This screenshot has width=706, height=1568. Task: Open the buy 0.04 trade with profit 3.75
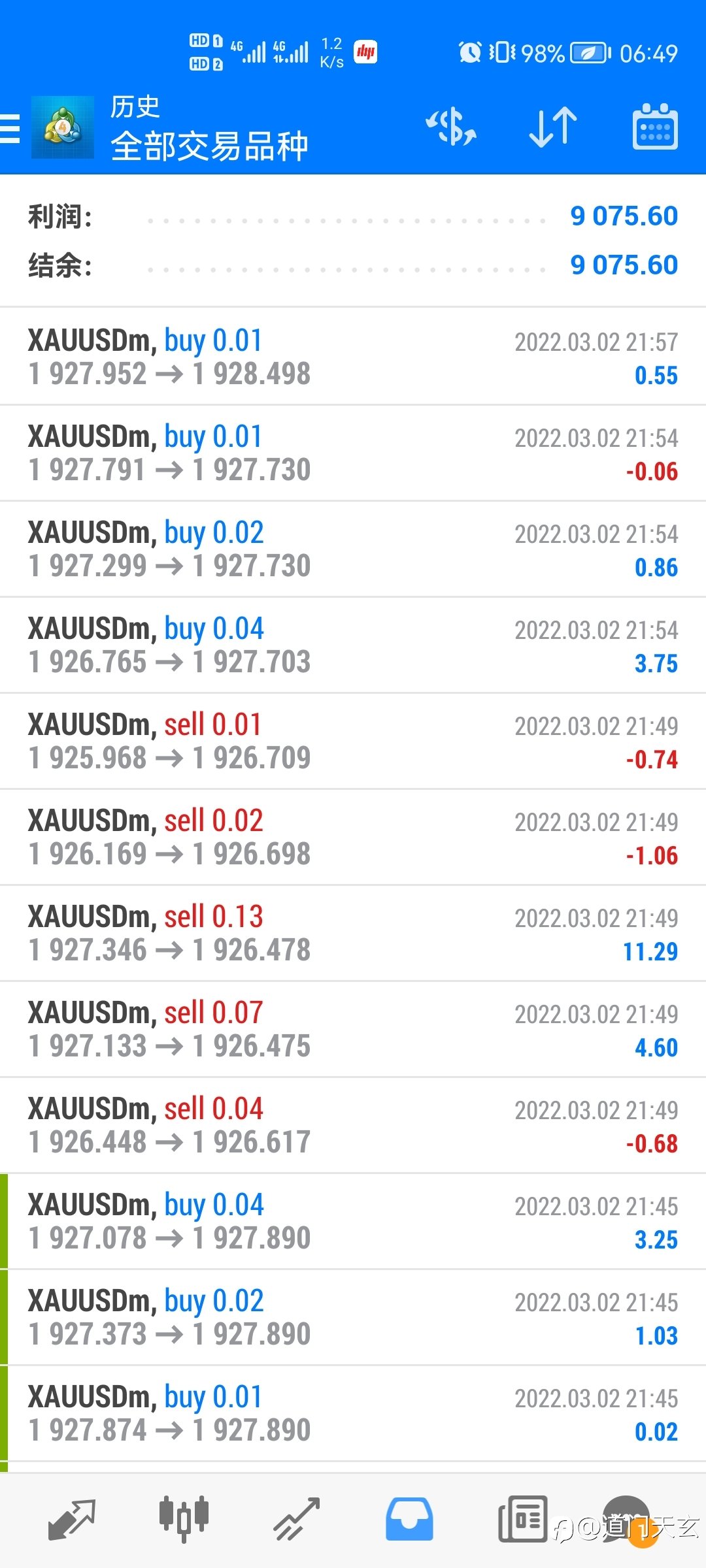(353, 645)
